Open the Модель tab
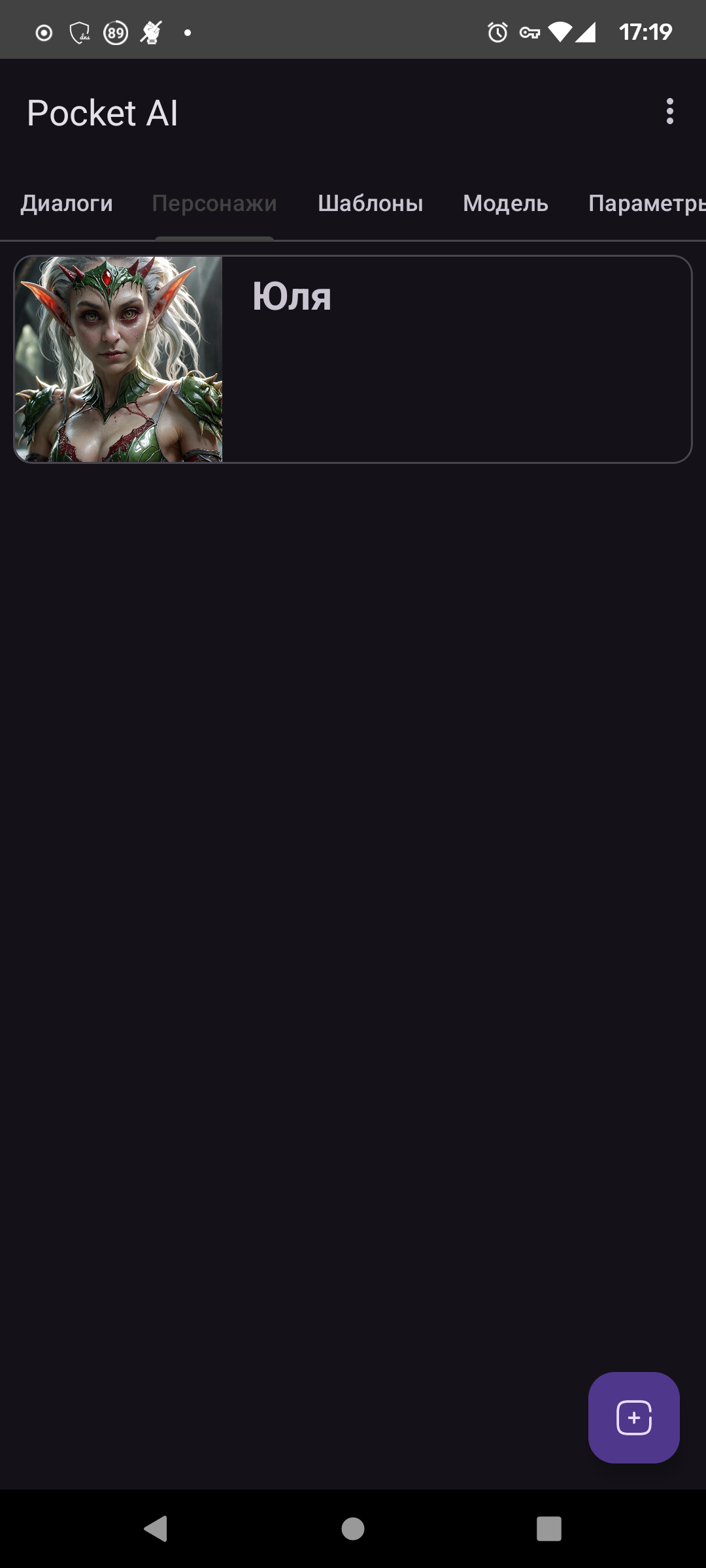This screenshot has width=706, height=1568. pos(505,203)
